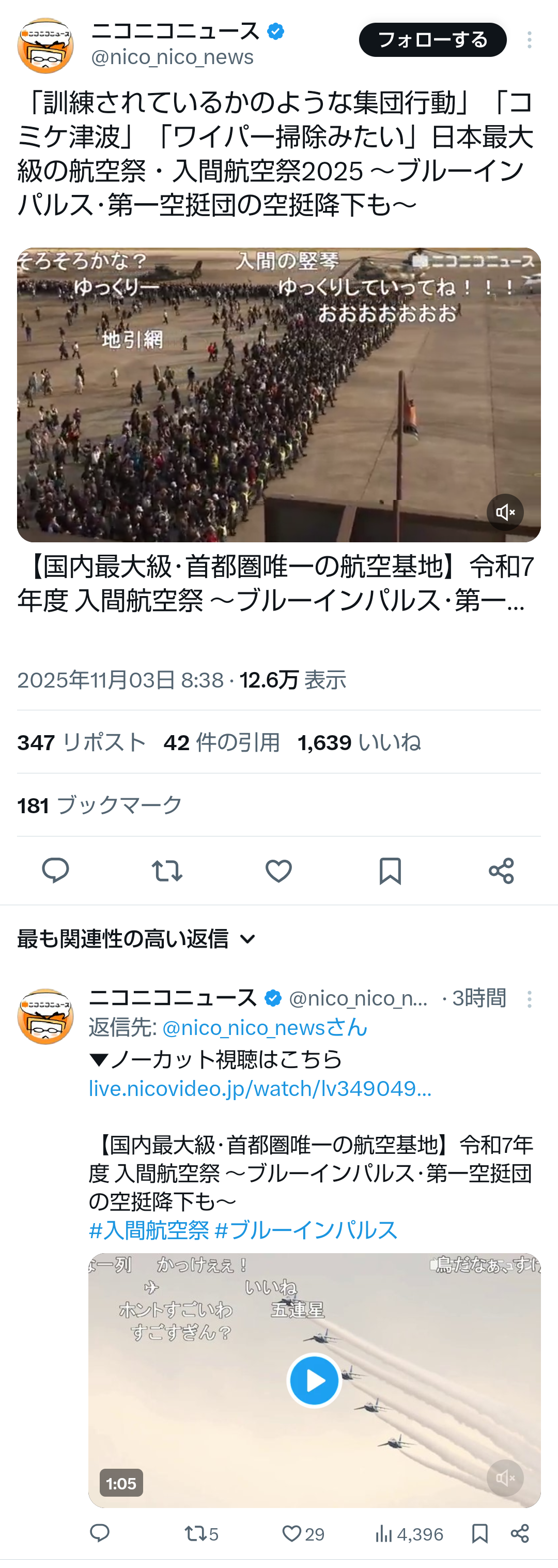Open the #ブルーインパルス hashtag
Screen dimensions: 558x1568
(x=306, y=1230)
